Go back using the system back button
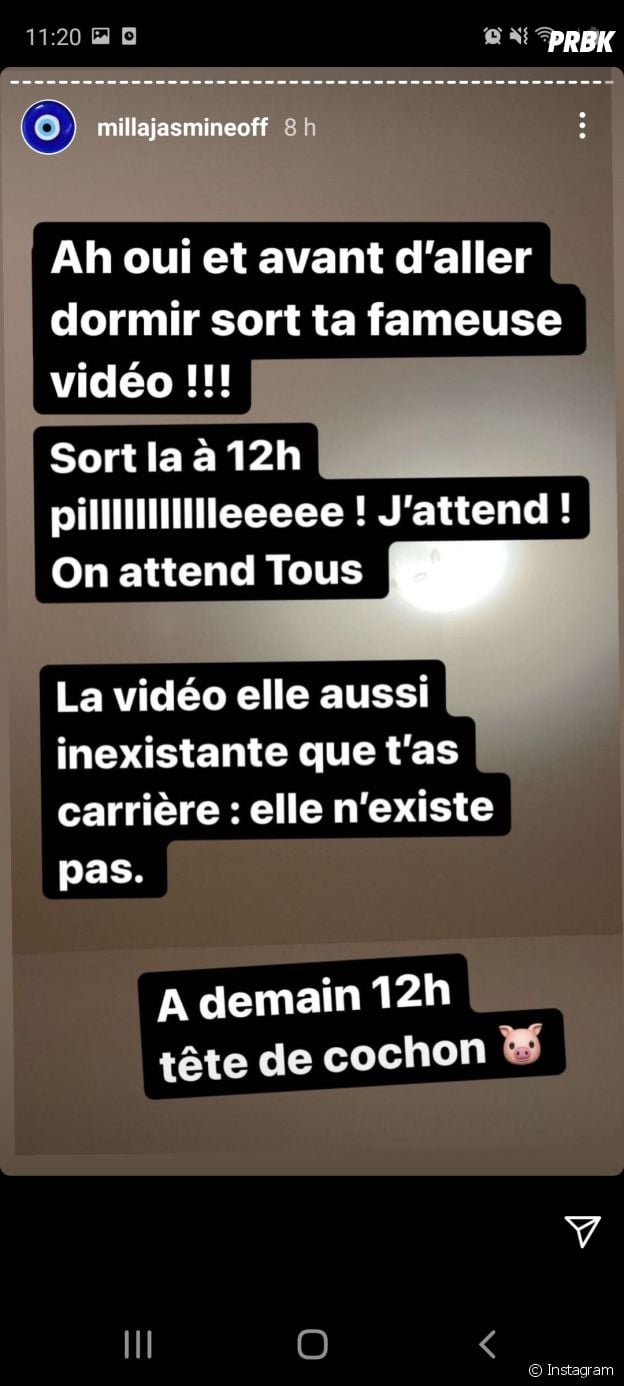 point(487,1344)
